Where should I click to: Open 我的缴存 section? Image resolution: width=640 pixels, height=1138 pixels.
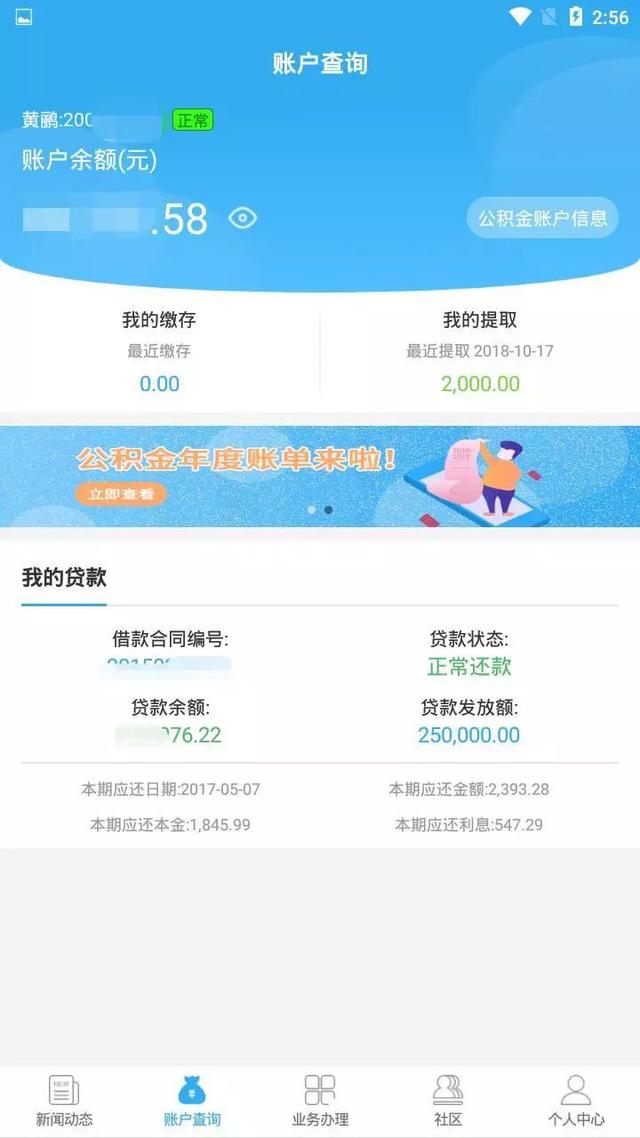(x=159, y=351)
